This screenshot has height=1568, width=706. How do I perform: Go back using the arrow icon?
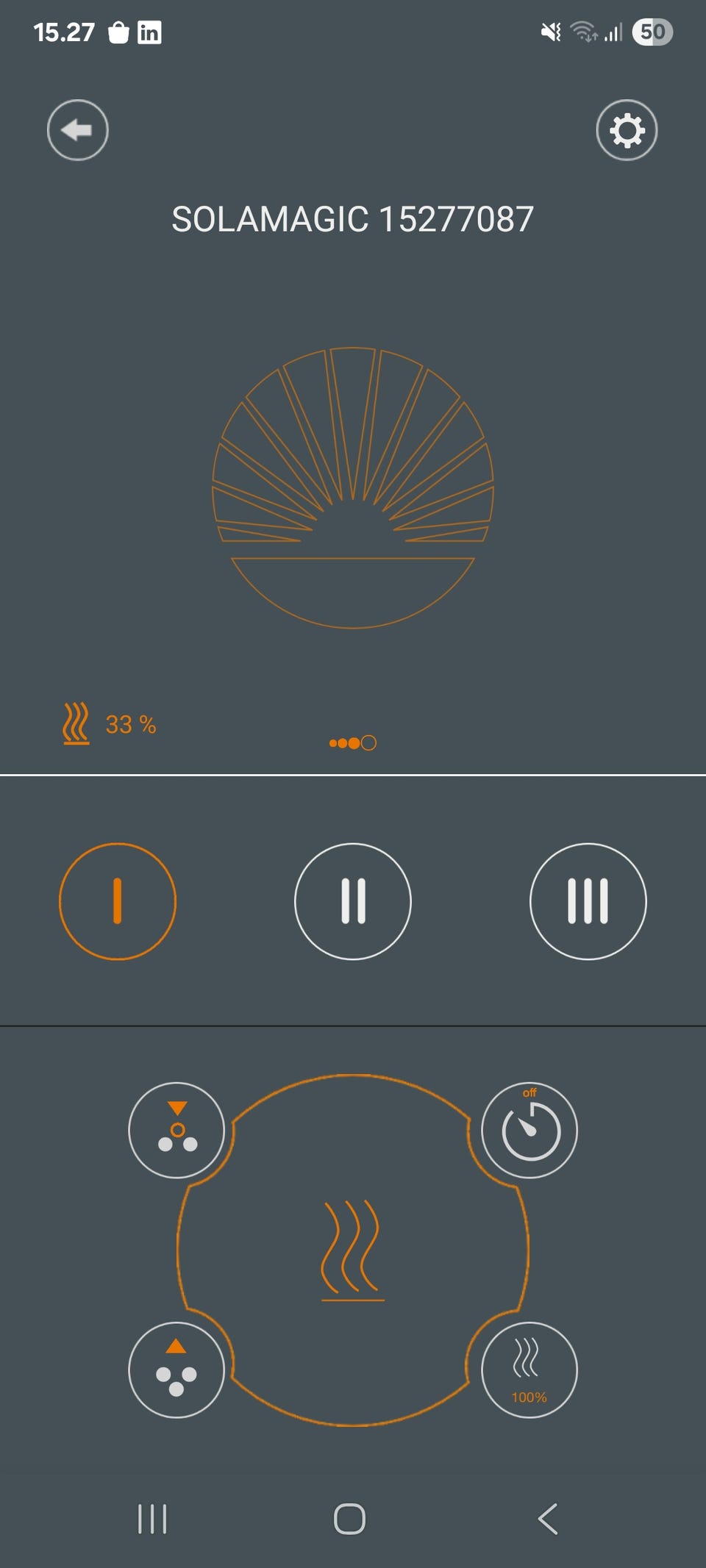[x=77, y=130]
